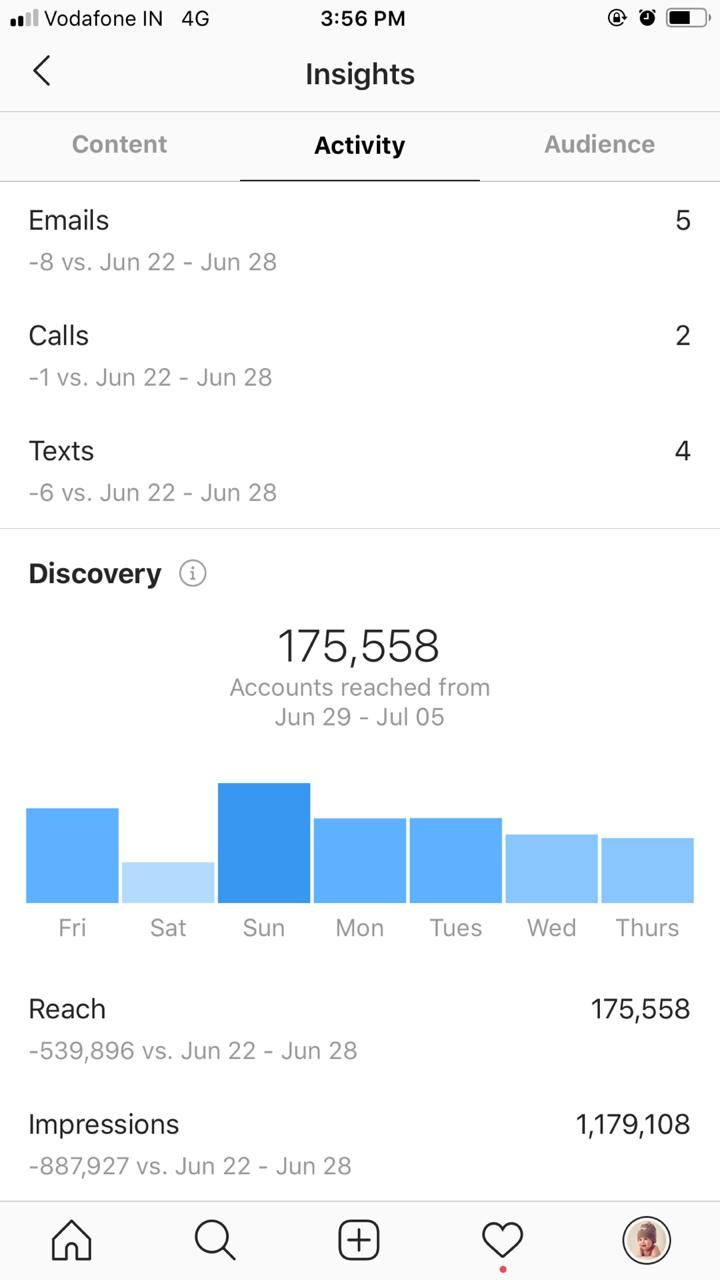Go back from Insights

click(x=41, y=72)
